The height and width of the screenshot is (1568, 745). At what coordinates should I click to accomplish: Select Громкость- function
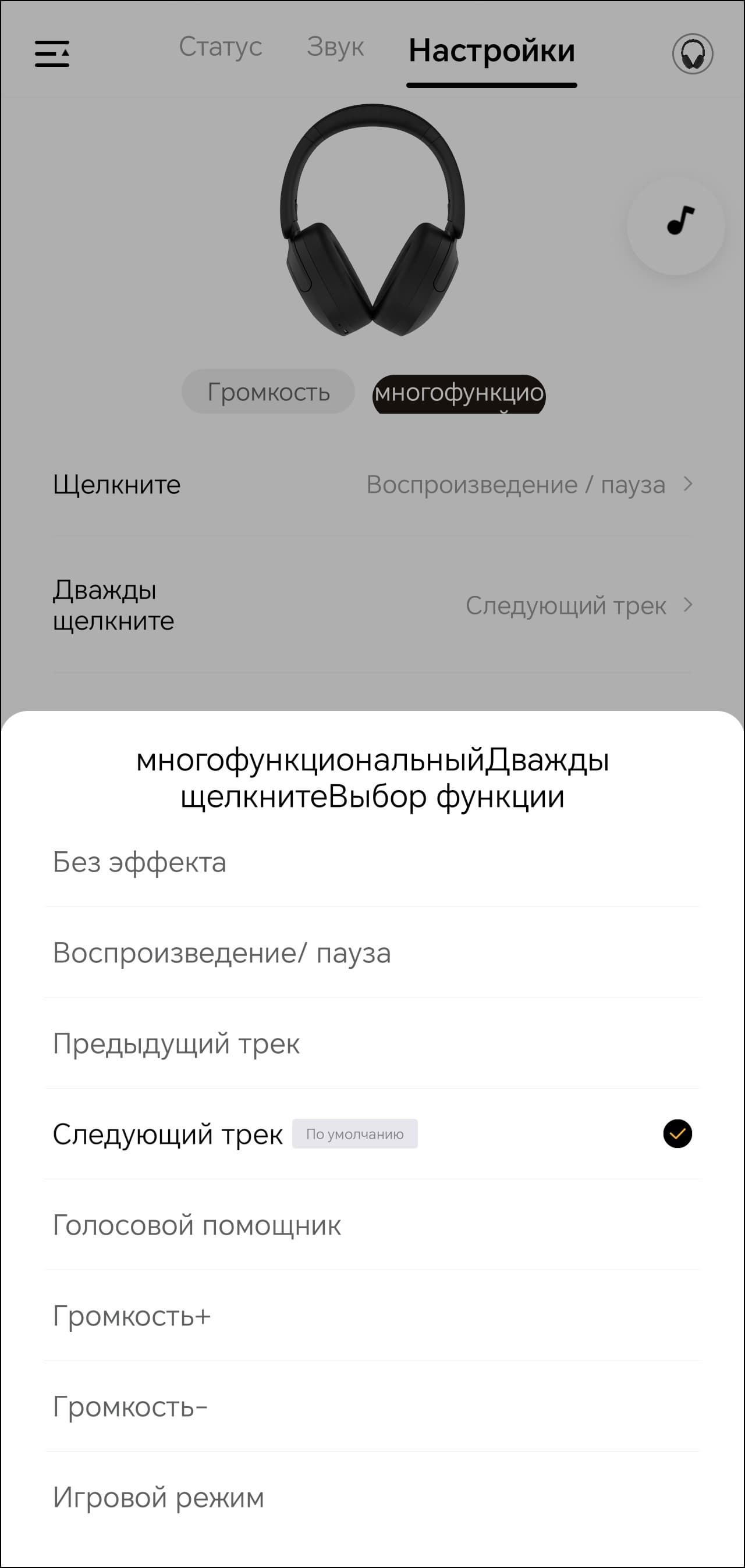[x=371, y=1407]
